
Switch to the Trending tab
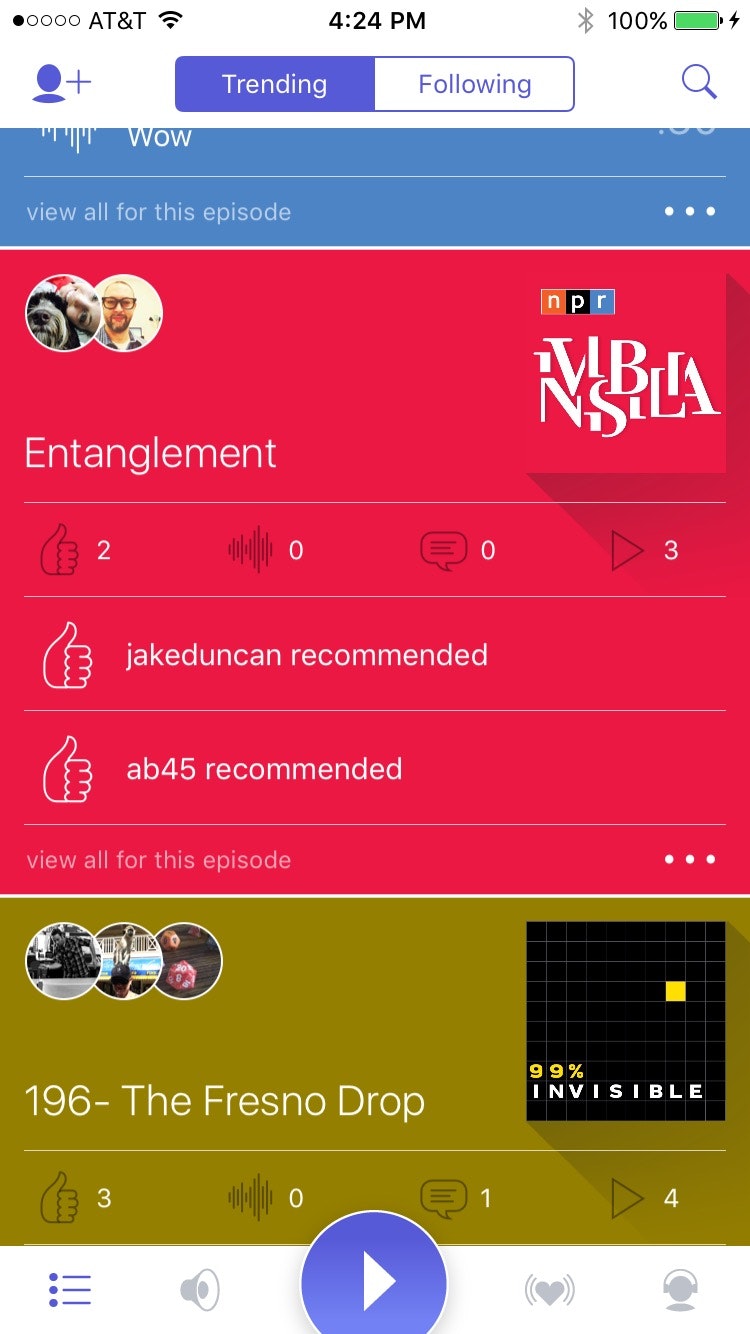(275, 84)
